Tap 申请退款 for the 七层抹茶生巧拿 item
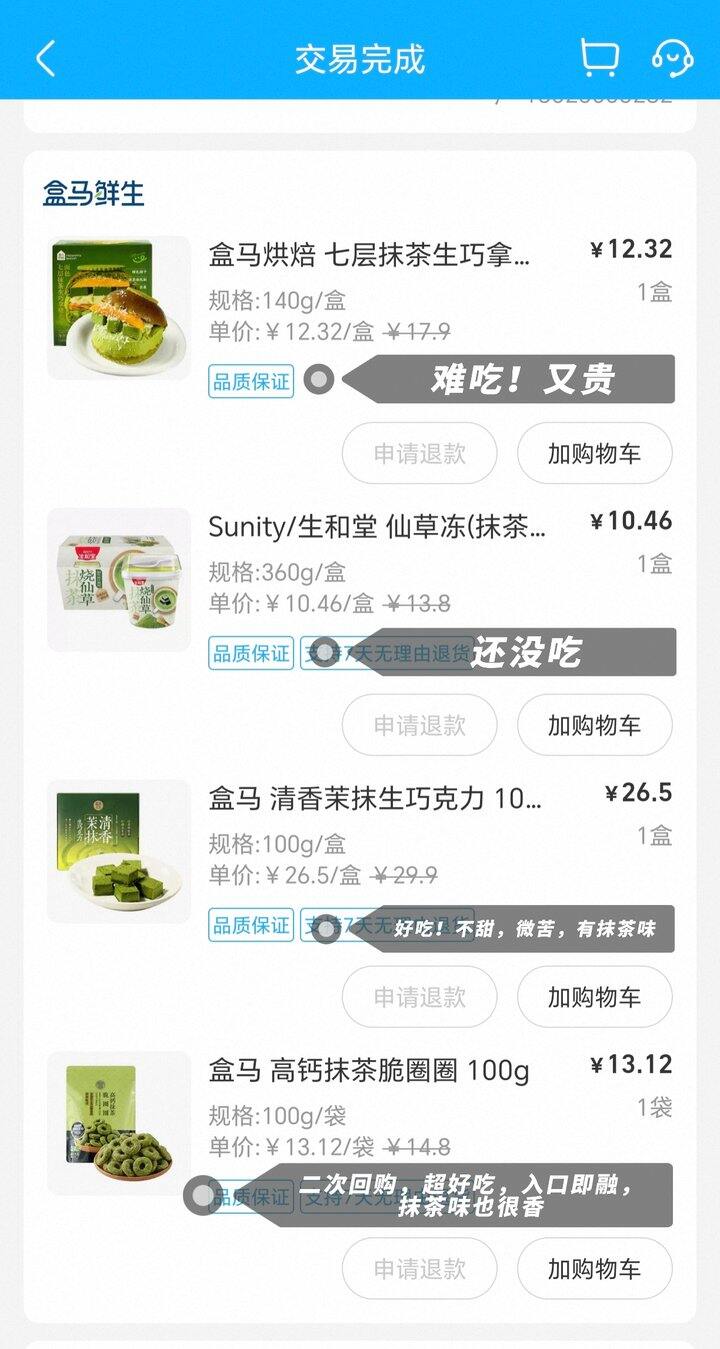 [419, 453]
